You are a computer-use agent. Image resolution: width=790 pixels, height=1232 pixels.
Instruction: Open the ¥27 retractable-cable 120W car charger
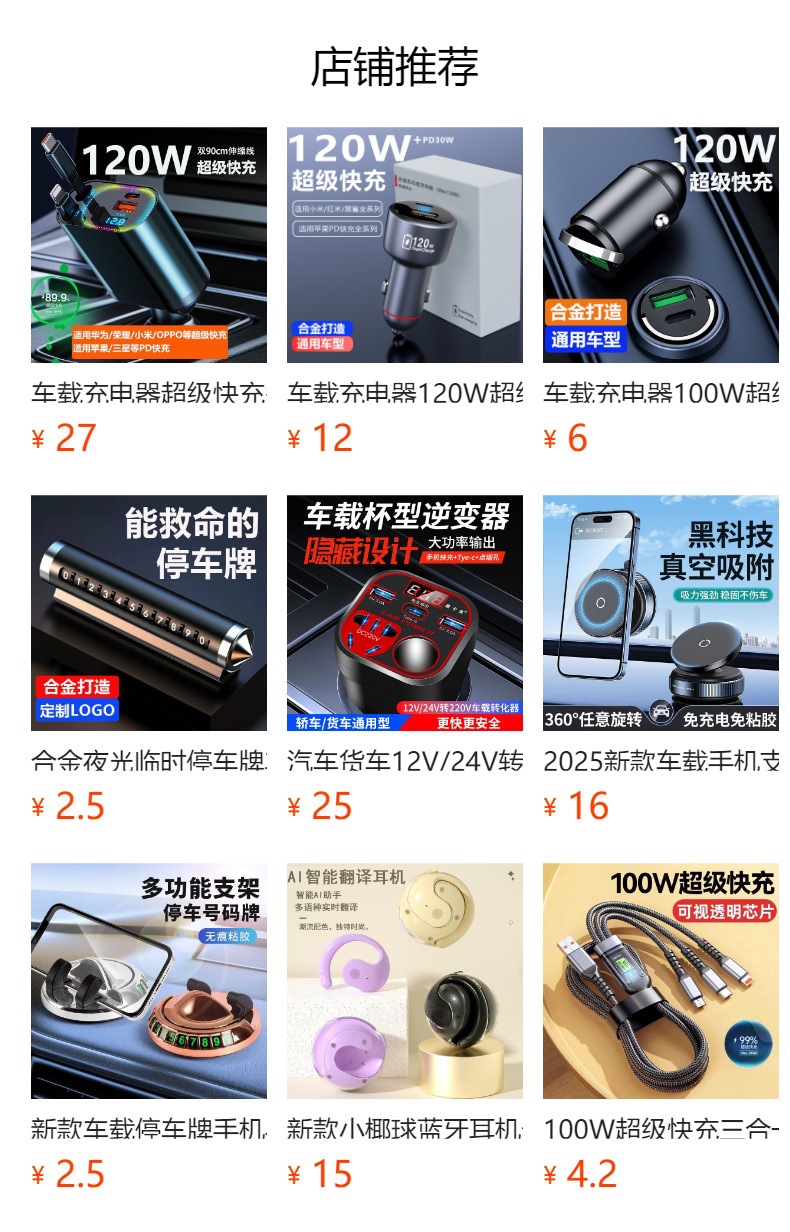point(149,292)
